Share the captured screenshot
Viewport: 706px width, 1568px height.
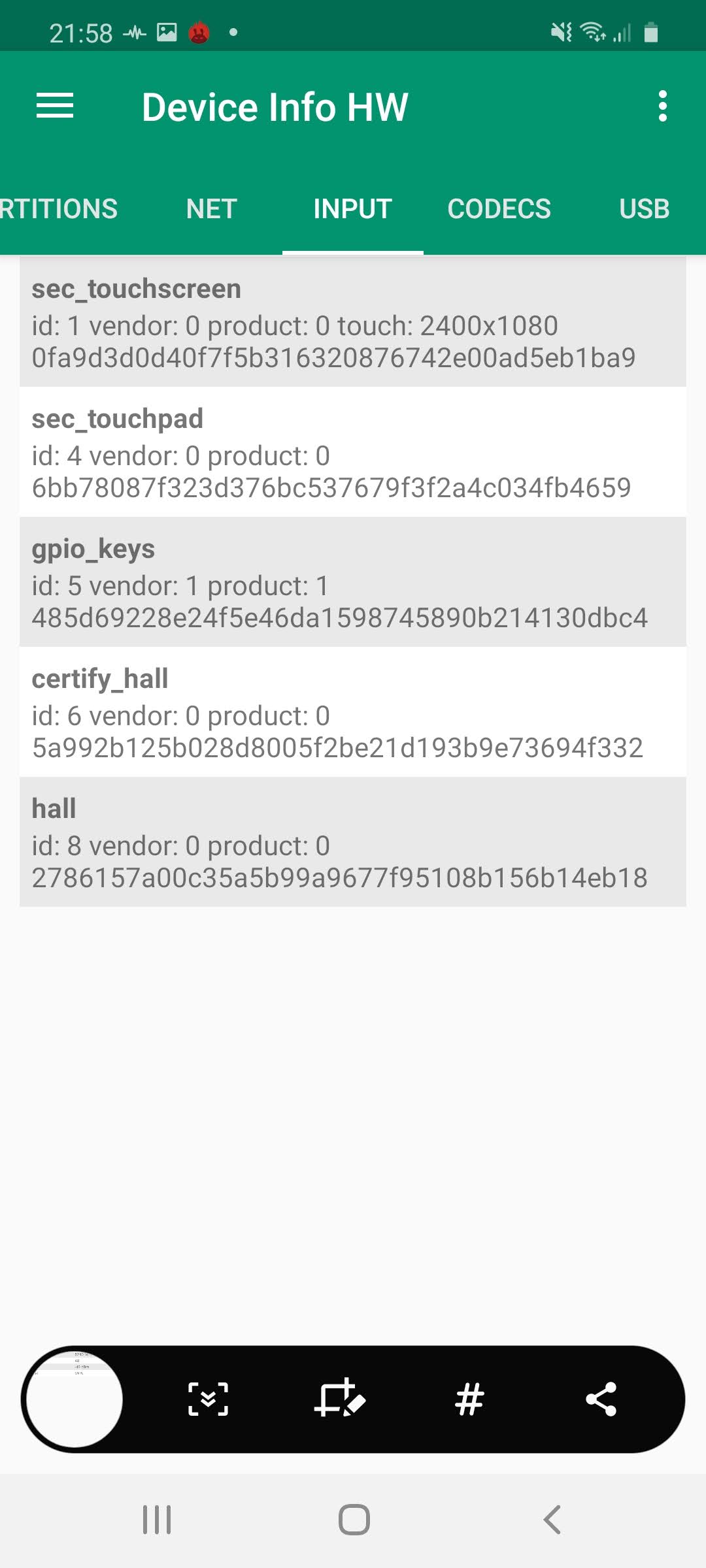pyautogui.click(x=601, y=1399)
